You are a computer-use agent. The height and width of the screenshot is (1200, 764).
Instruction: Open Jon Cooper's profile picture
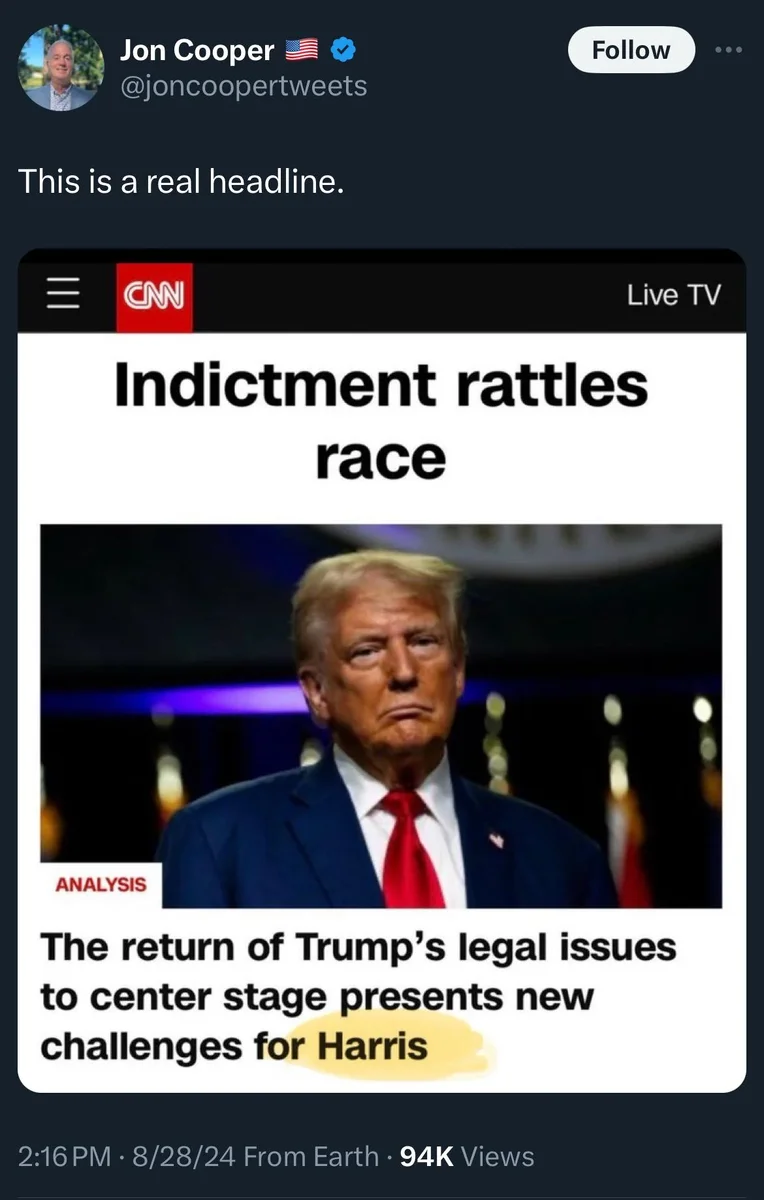pos(61,67)
